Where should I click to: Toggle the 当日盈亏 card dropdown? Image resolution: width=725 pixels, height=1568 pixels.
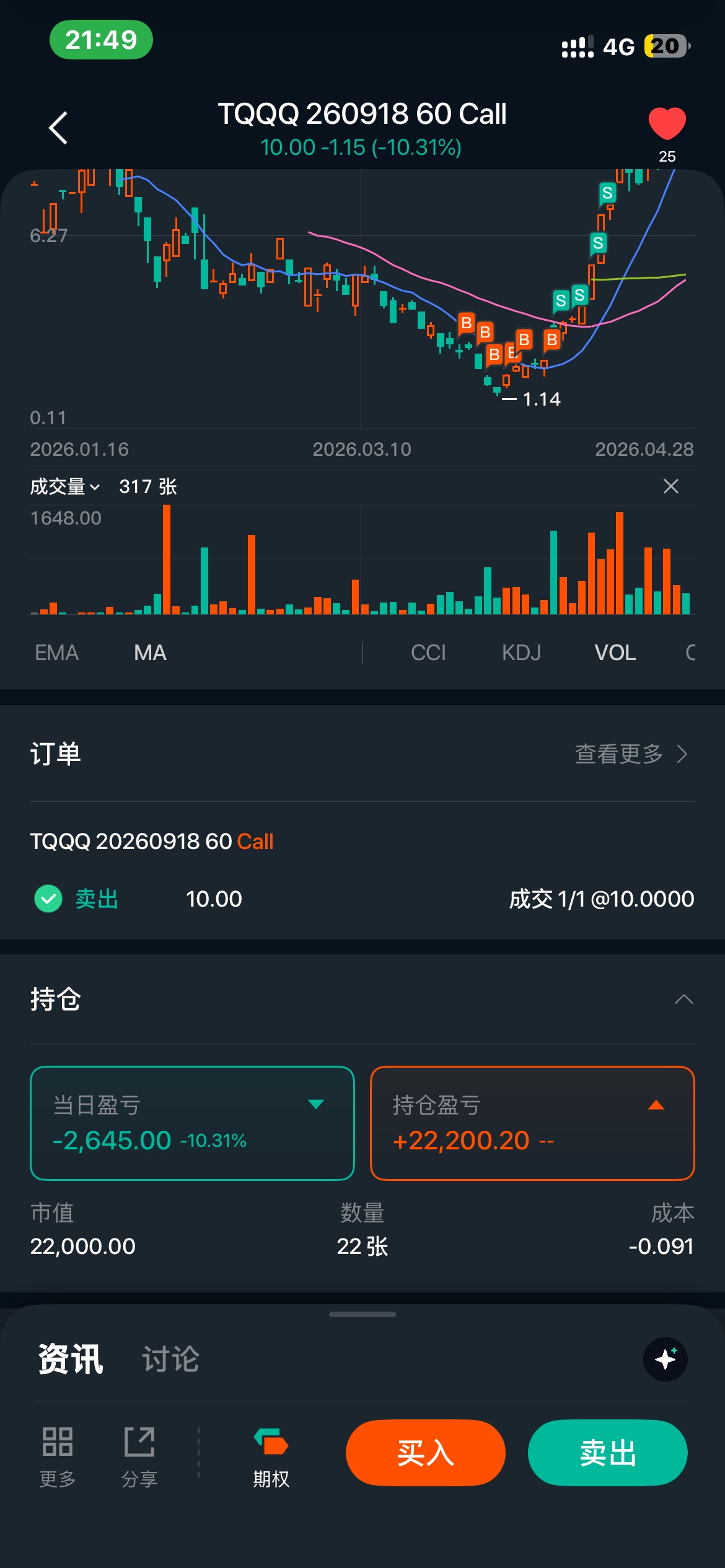coord(316,1104)
